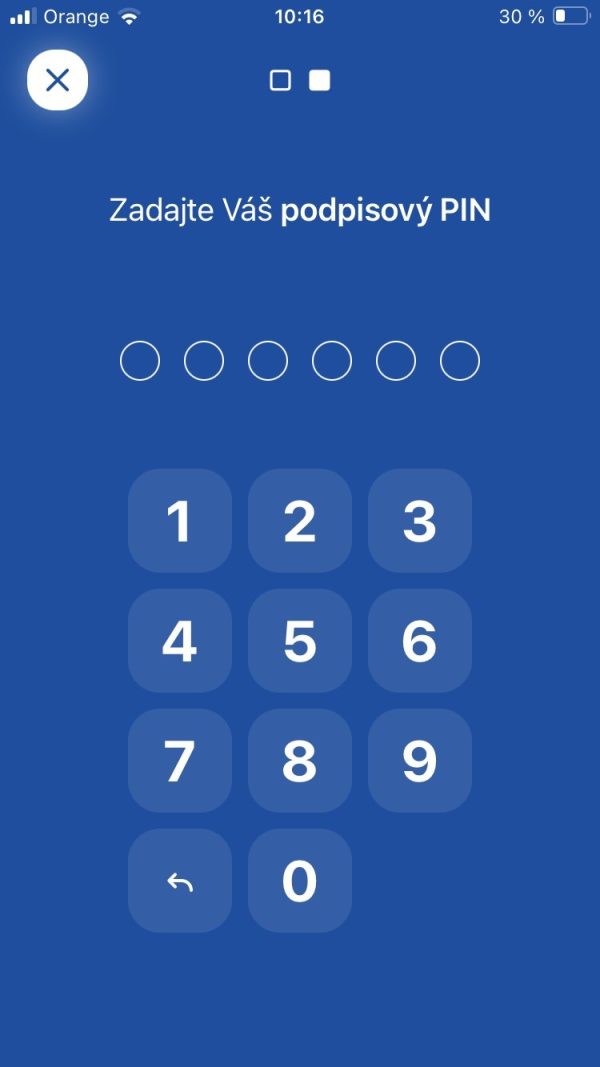Enter digit 1 on the PIN pad
Viewport: 600px width, 1067px height.
[180, 521]
